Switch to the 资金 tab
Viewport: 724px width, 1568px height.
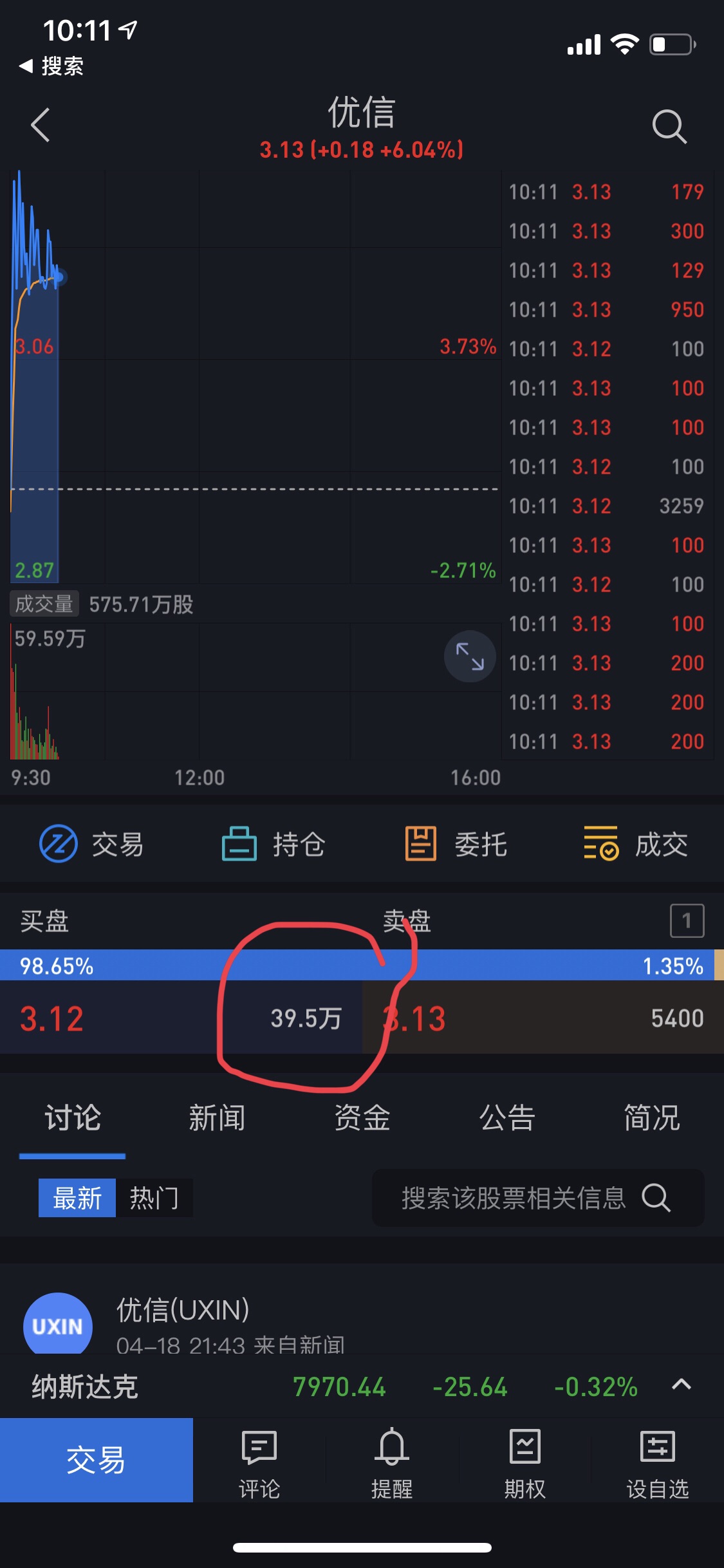362,1118
